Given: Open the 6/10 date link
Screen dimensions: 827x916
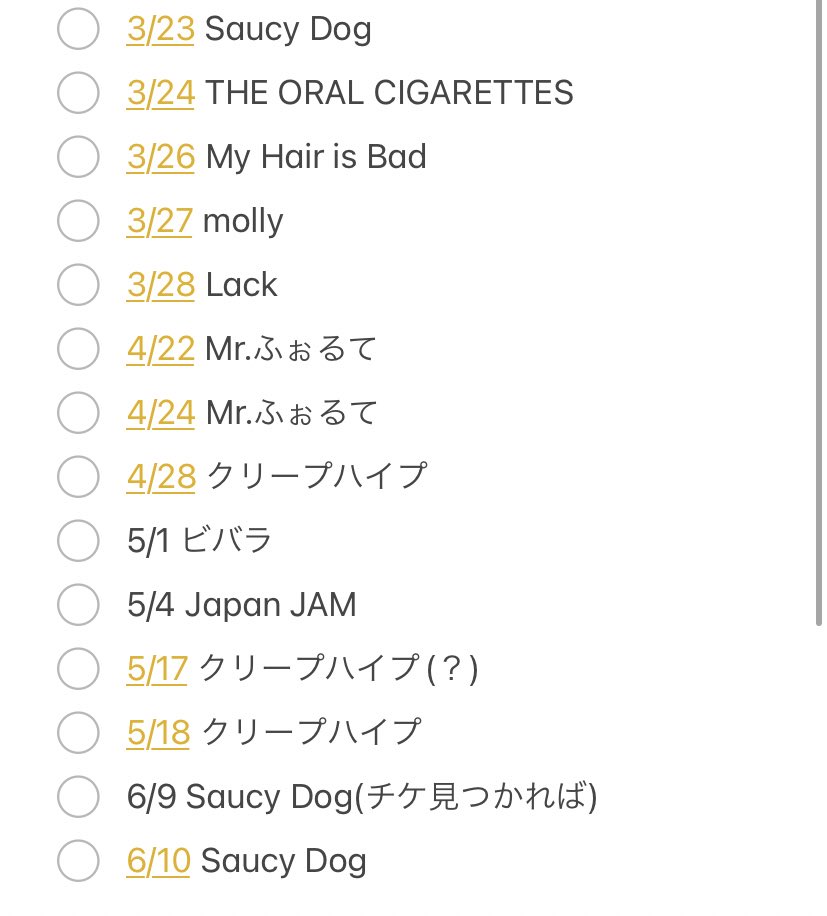Looking at the screenshot, I should click(x=159, y=861).
